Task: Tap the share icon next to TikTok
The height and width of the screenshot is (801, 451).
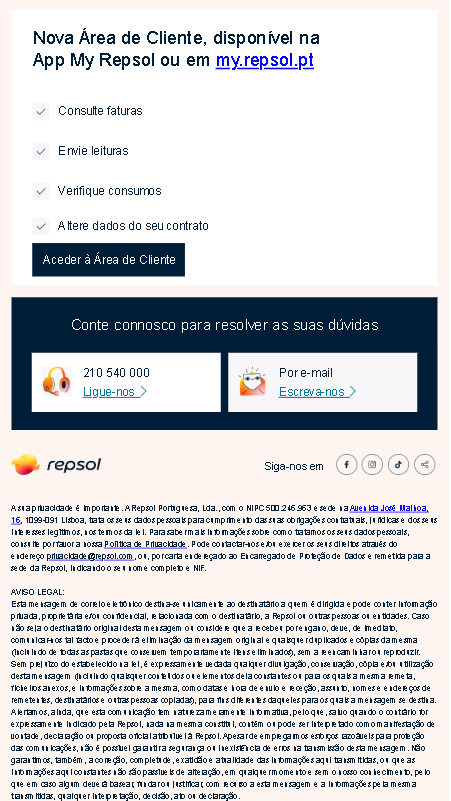Action: 424,464
